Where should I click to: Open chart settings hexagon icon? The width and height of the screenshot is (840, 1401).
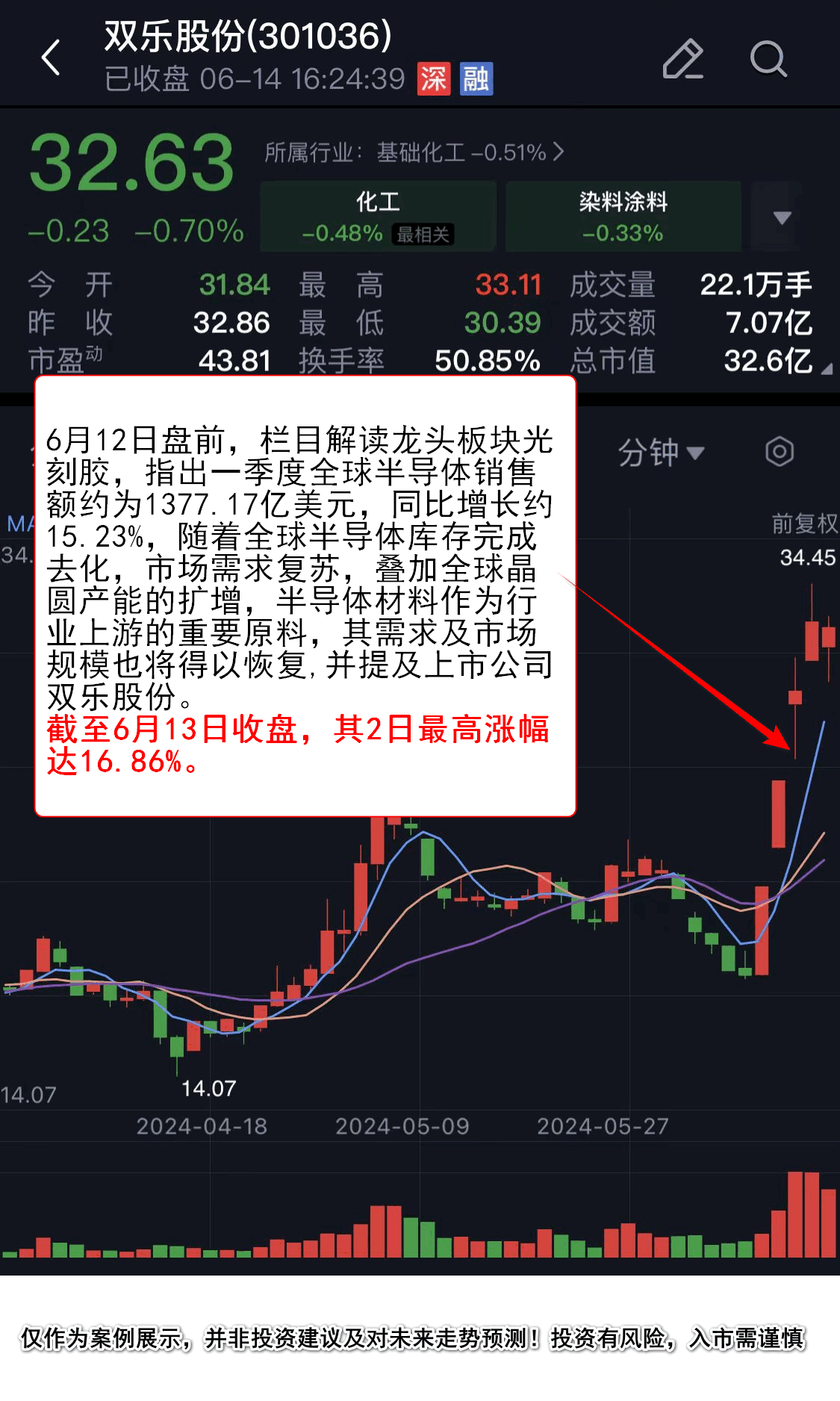click(779, 452)
